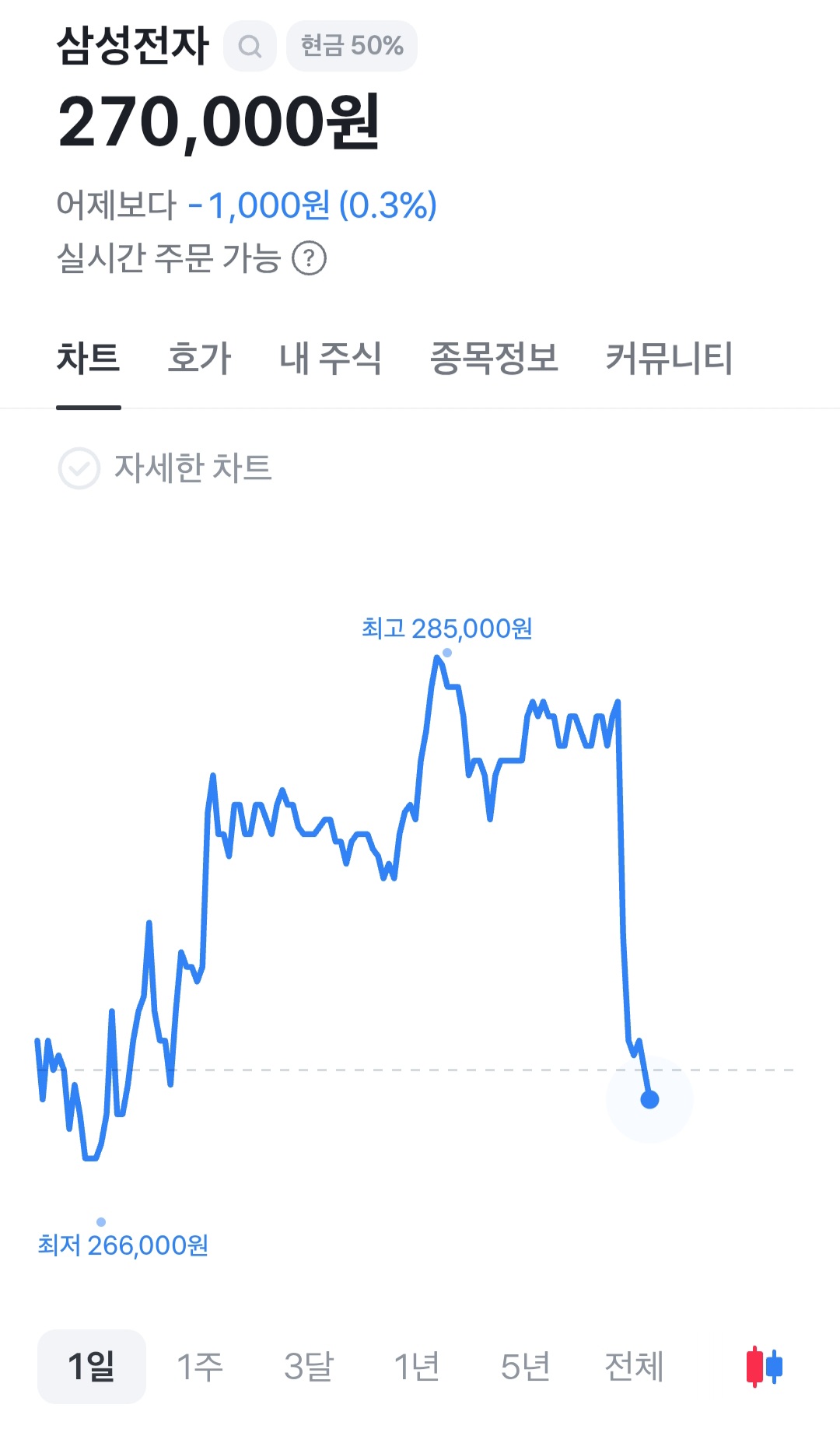Open the 현금 50% chip

pos(352,46)
